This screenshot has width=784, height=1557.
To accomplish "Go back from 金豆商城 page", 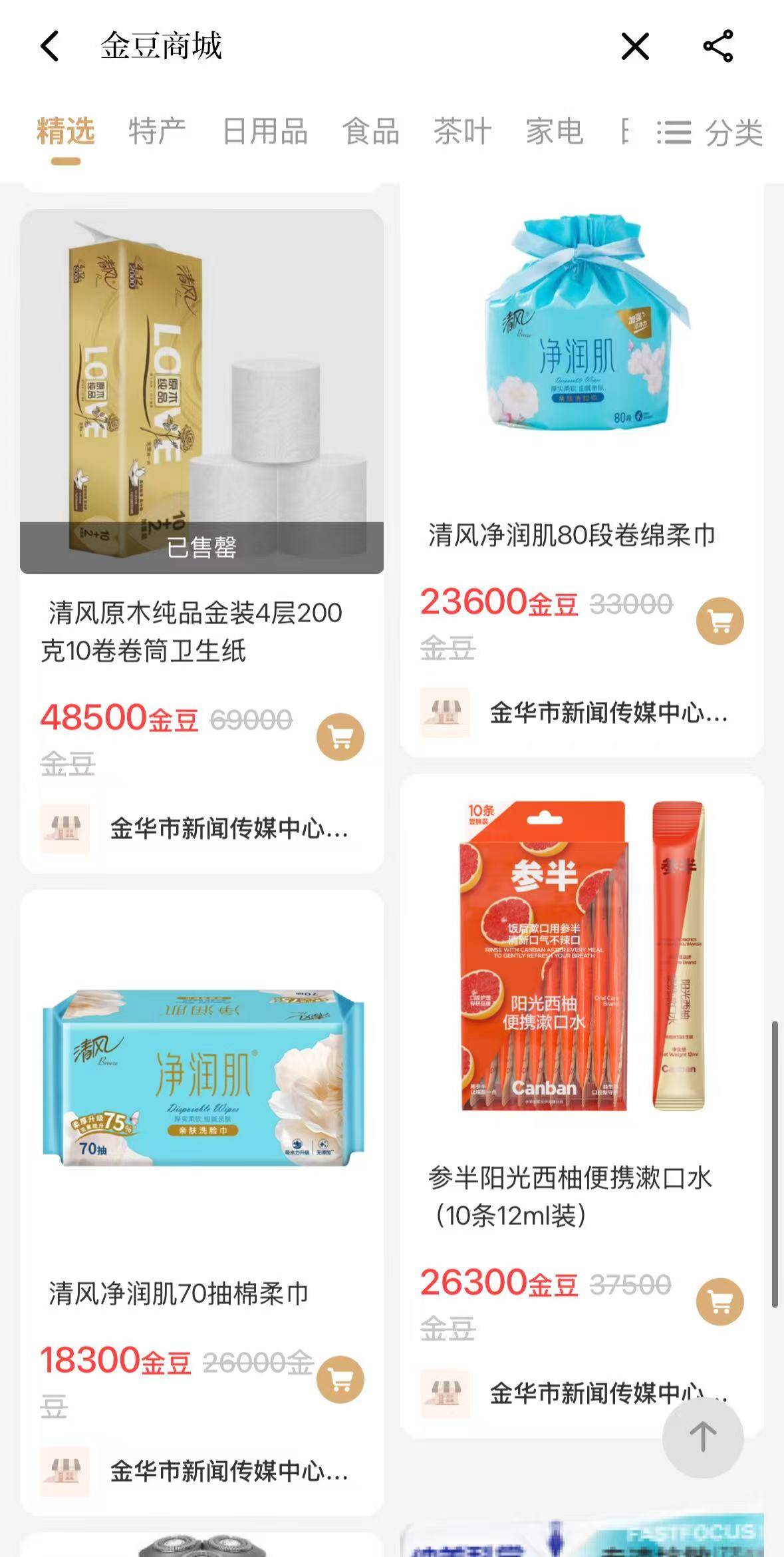I will 50,47.
